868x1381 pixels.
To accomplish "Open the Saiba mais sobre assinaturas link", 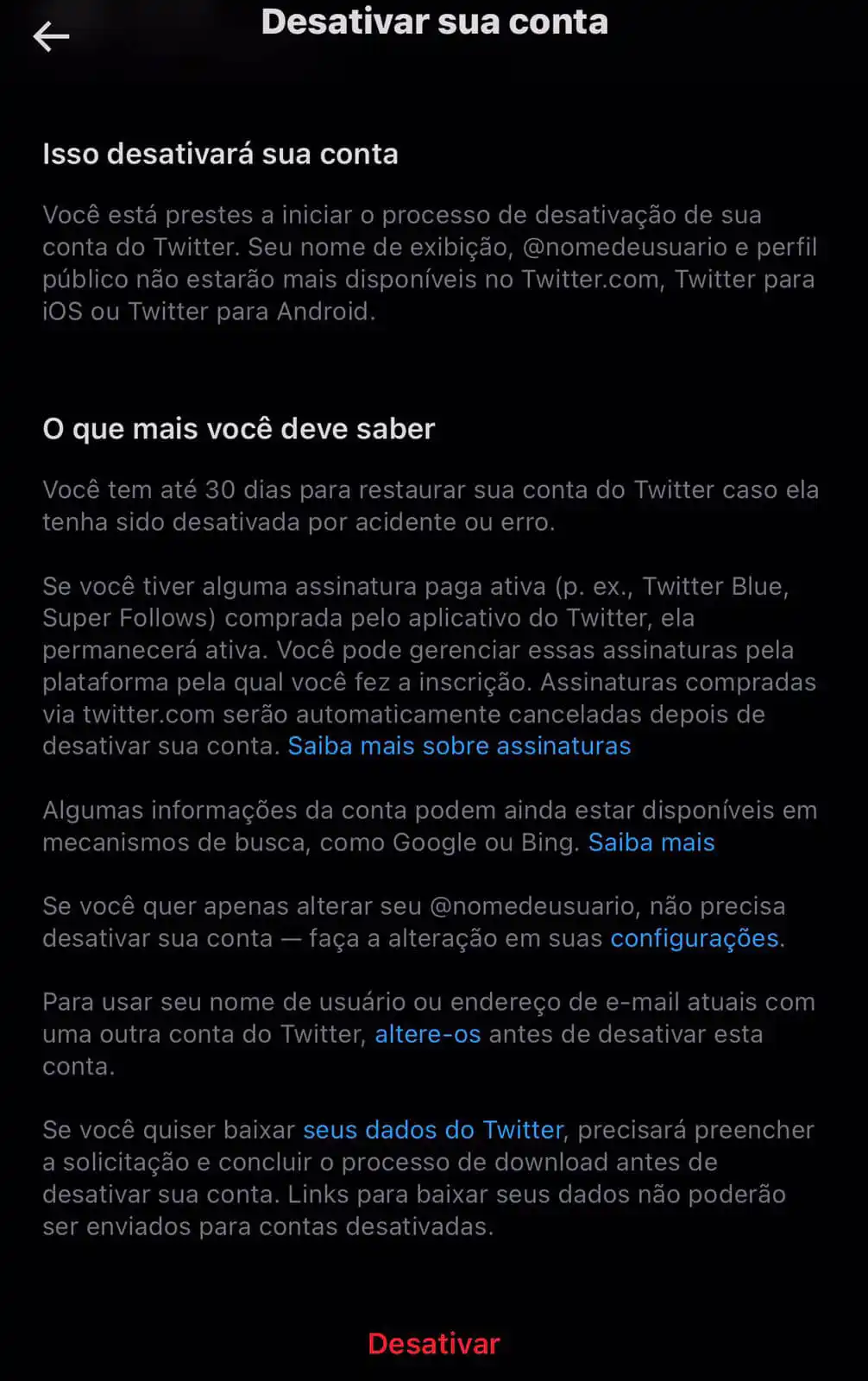I will [459, 746].
